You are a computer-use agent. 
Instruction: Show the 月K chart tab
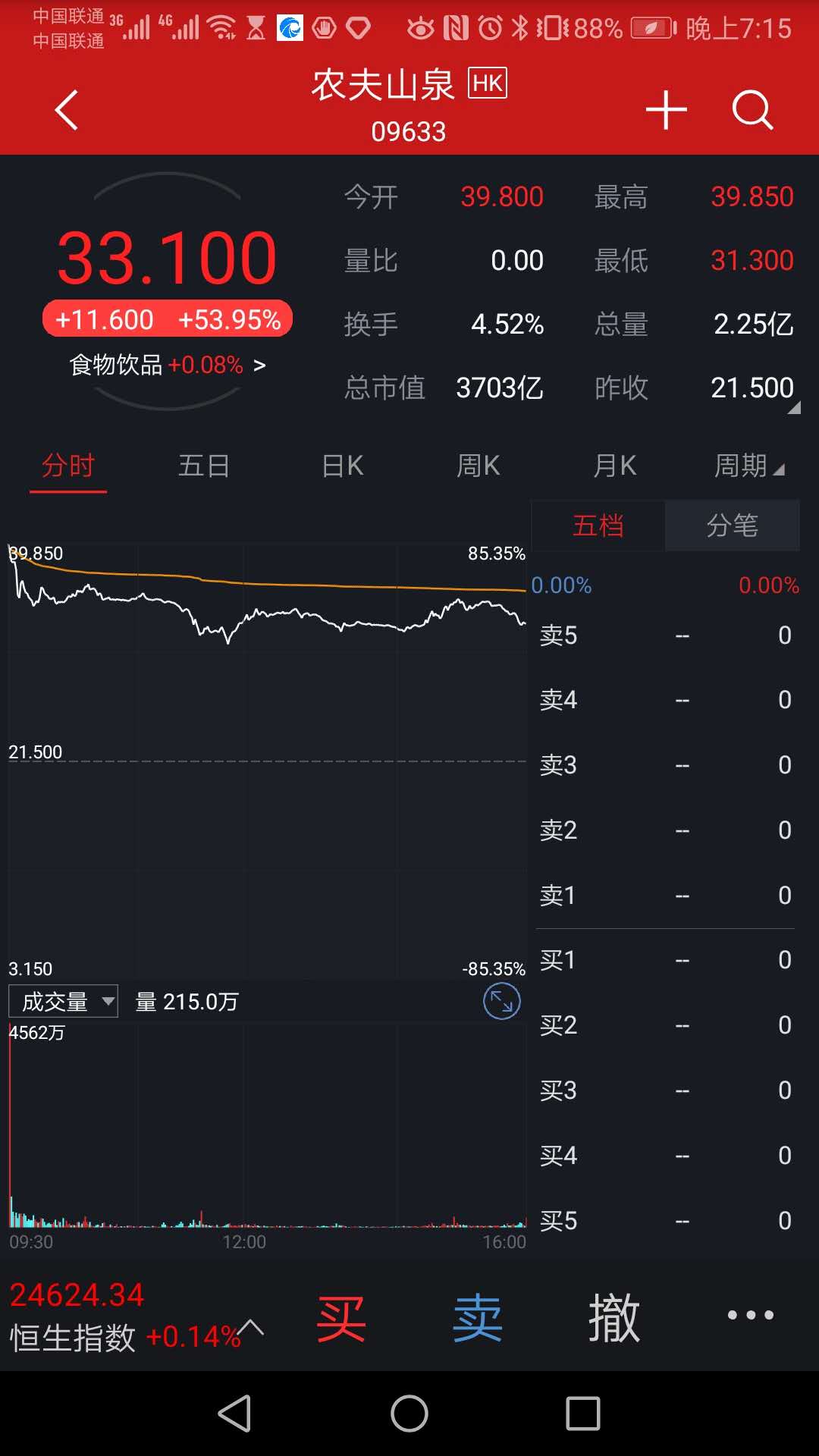pyautogui.click(x=615, y=465)
